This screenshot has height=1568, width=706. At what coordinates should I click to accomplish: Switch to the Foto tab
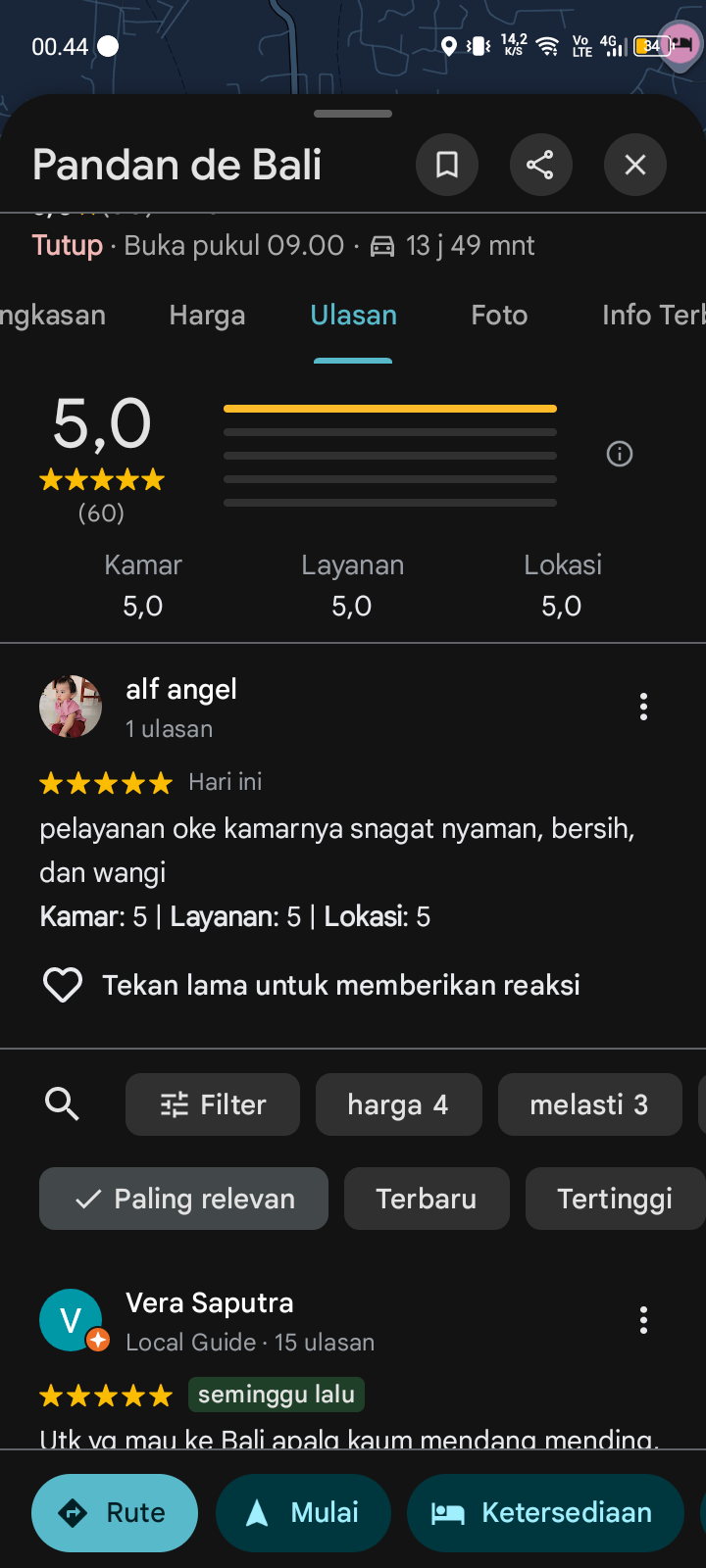click(x=499, y=316)
